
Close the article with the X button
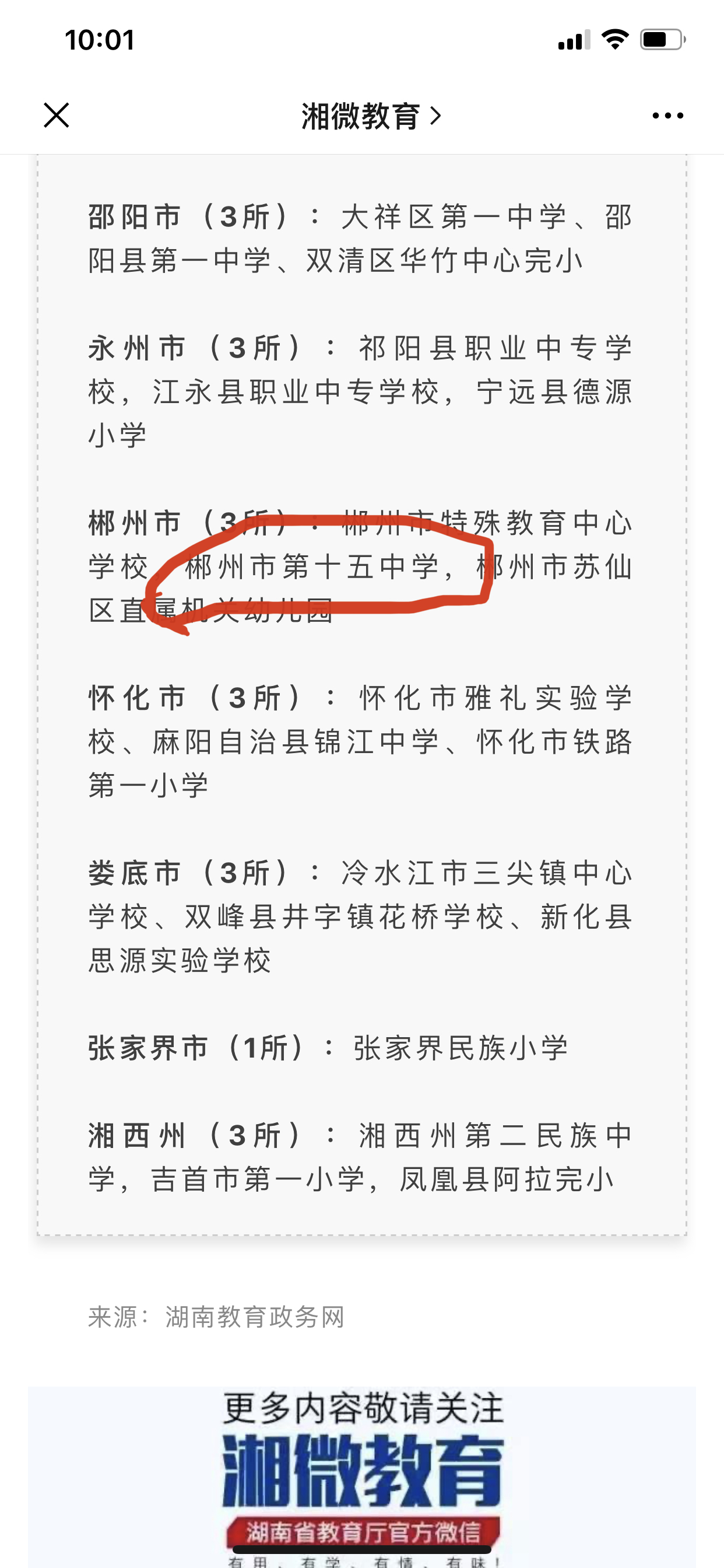[57, 115]
